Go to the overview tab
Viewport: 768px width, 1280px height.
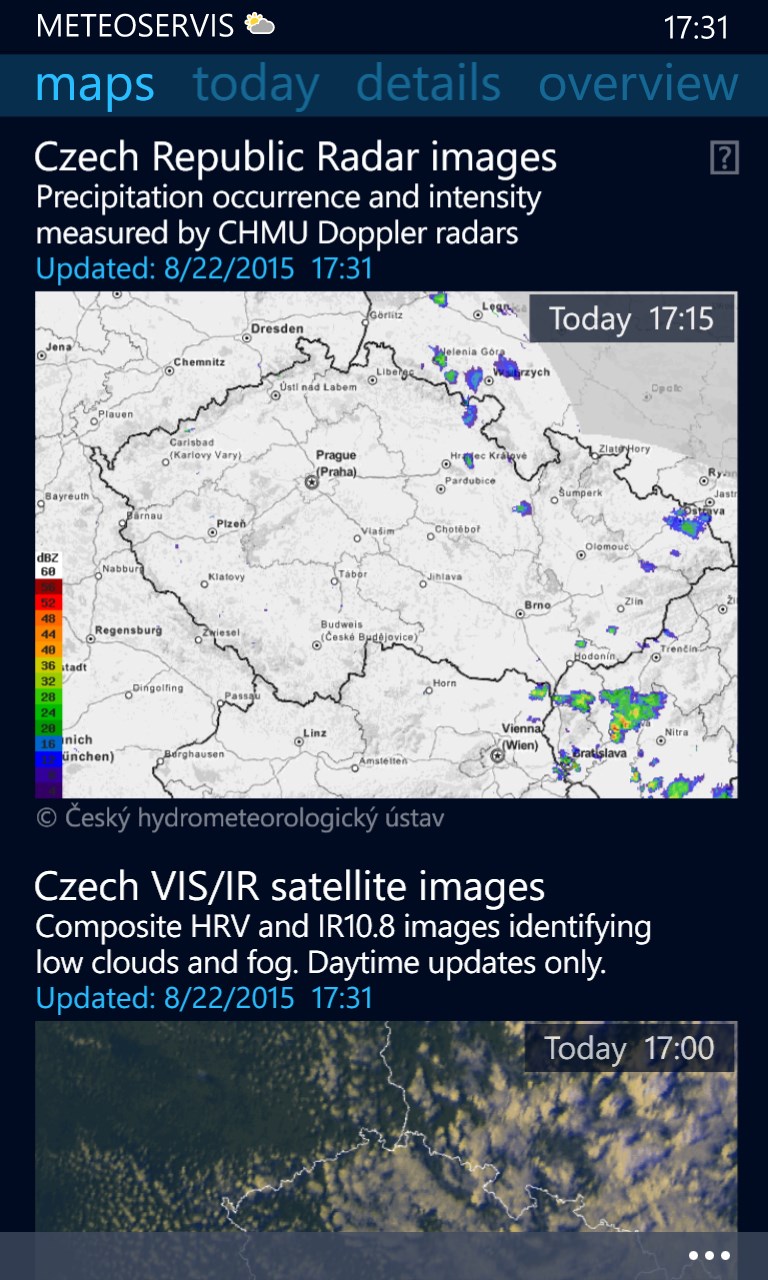pyautogui.click(x=638, y=85)
